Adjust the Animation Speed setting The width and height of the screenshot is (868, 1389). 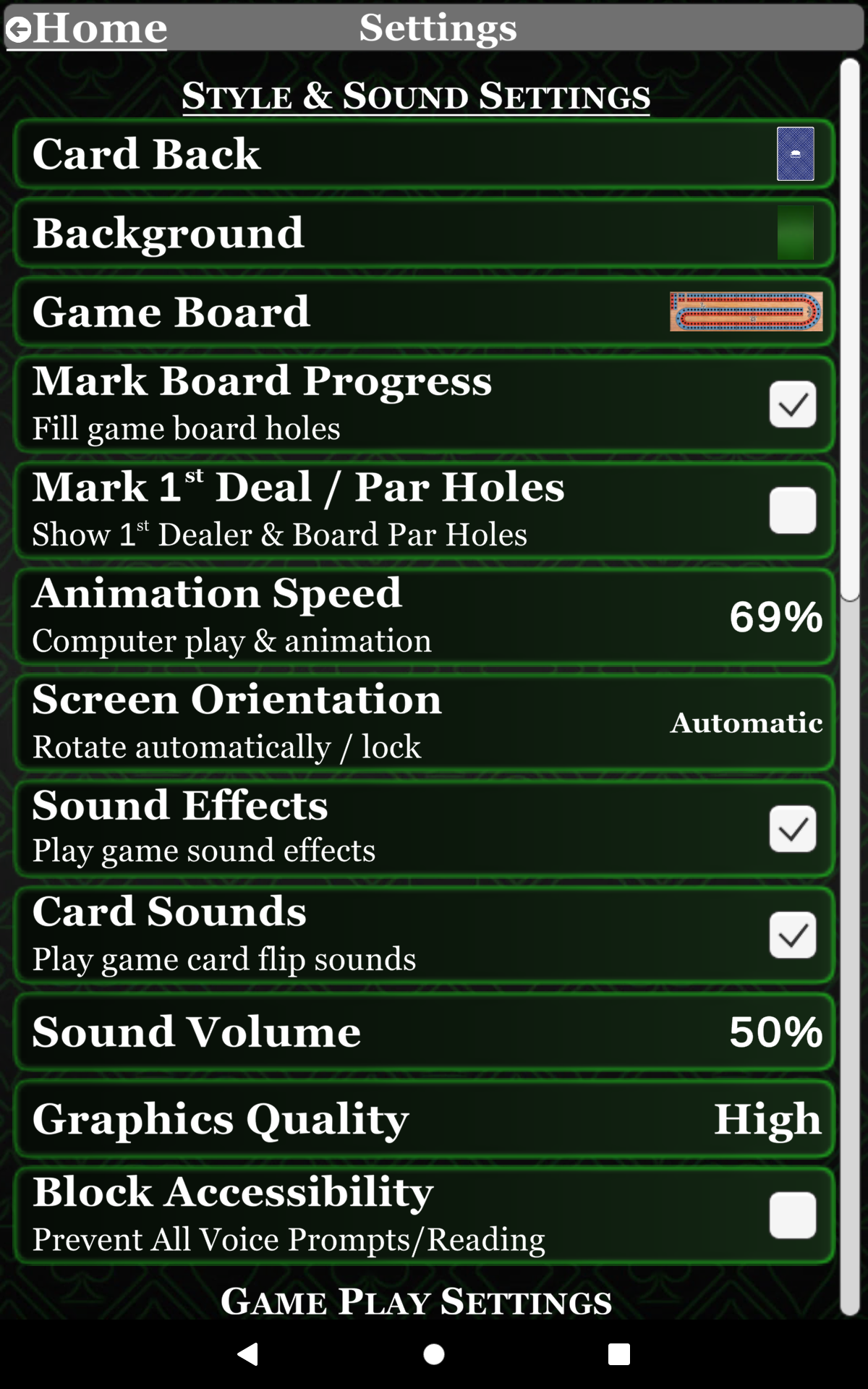coord(424,616)
